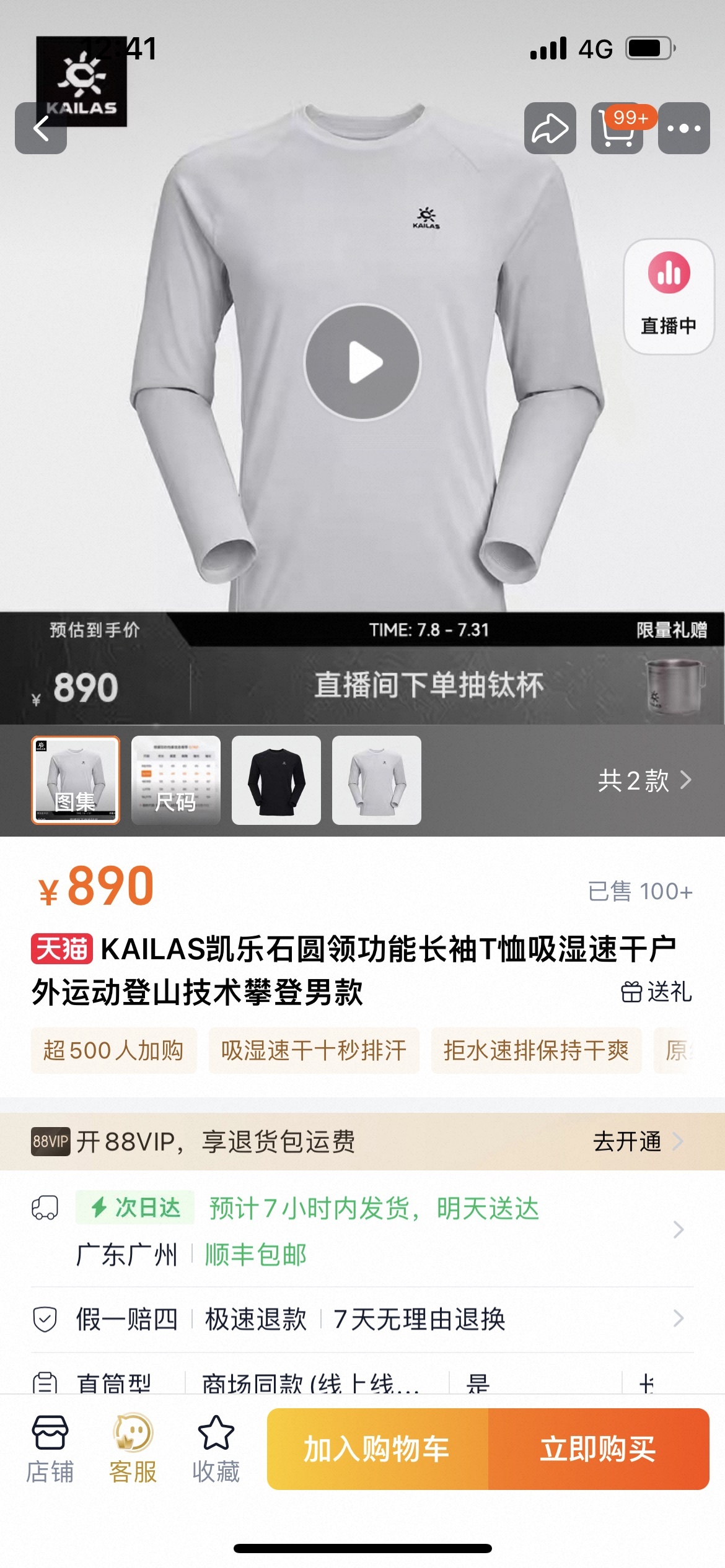
Task: Tap 送礼 to send as gift
Action: coord(657,991)
